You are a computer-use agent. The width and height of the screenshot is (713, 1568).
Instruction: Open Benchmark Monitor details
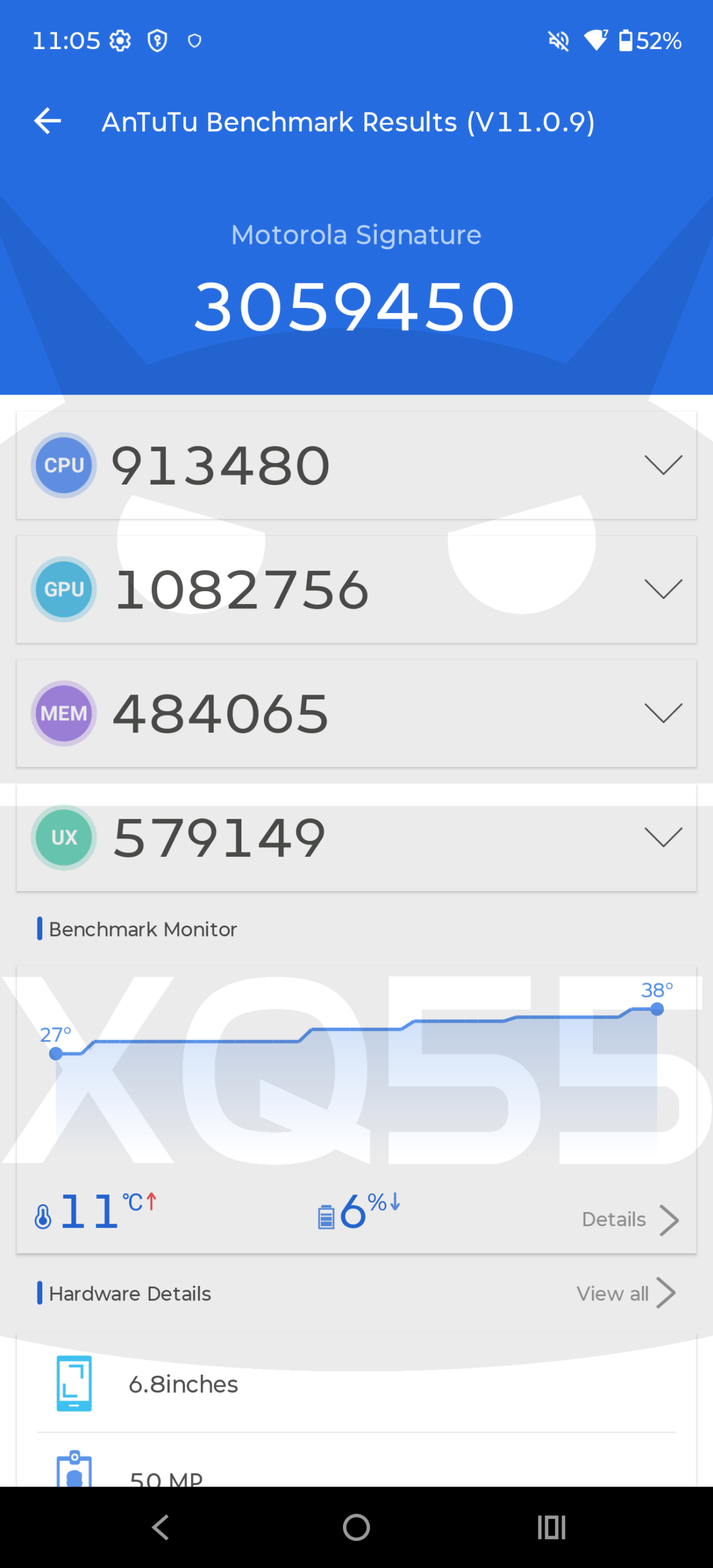point(630,1219)
